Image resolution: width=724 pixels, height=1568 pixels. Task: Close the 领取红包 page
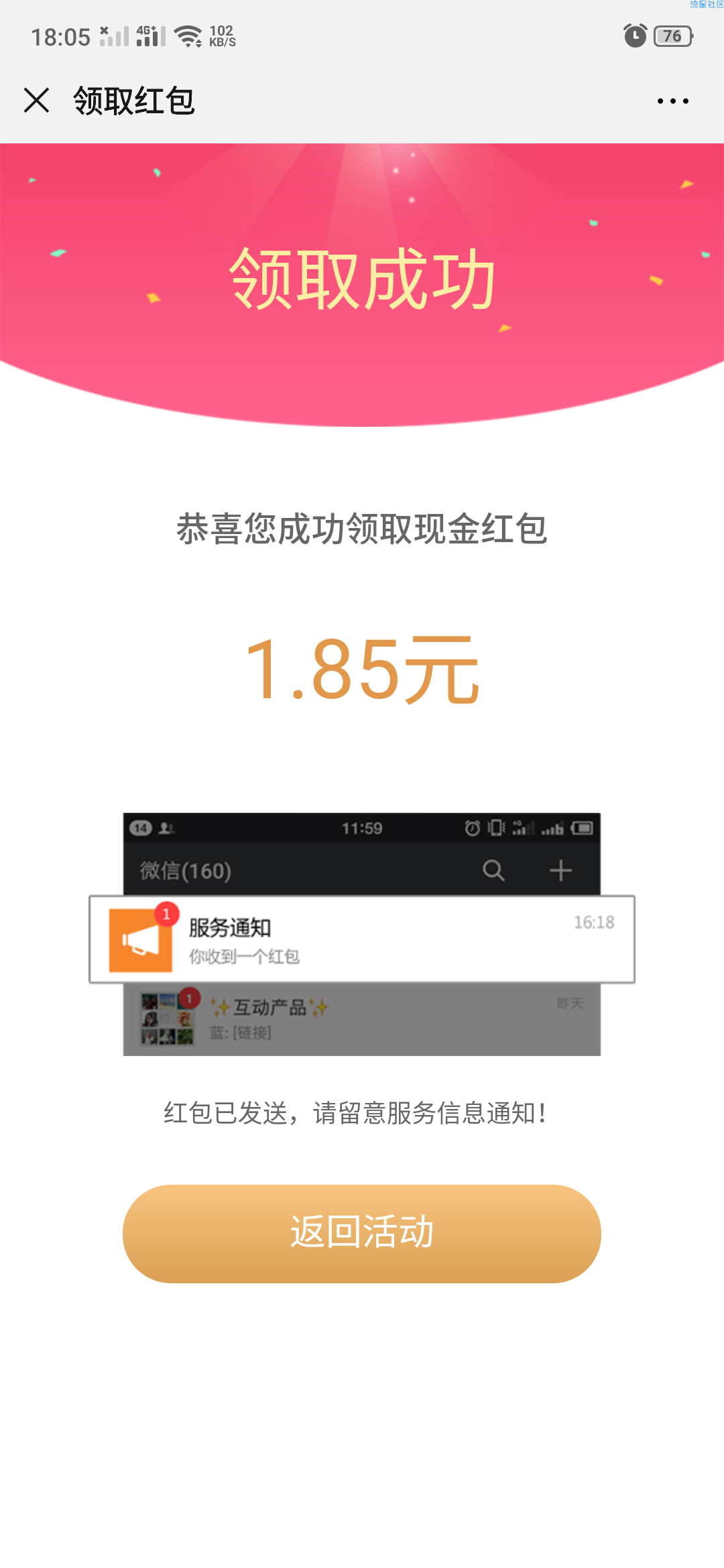(36, 101)
